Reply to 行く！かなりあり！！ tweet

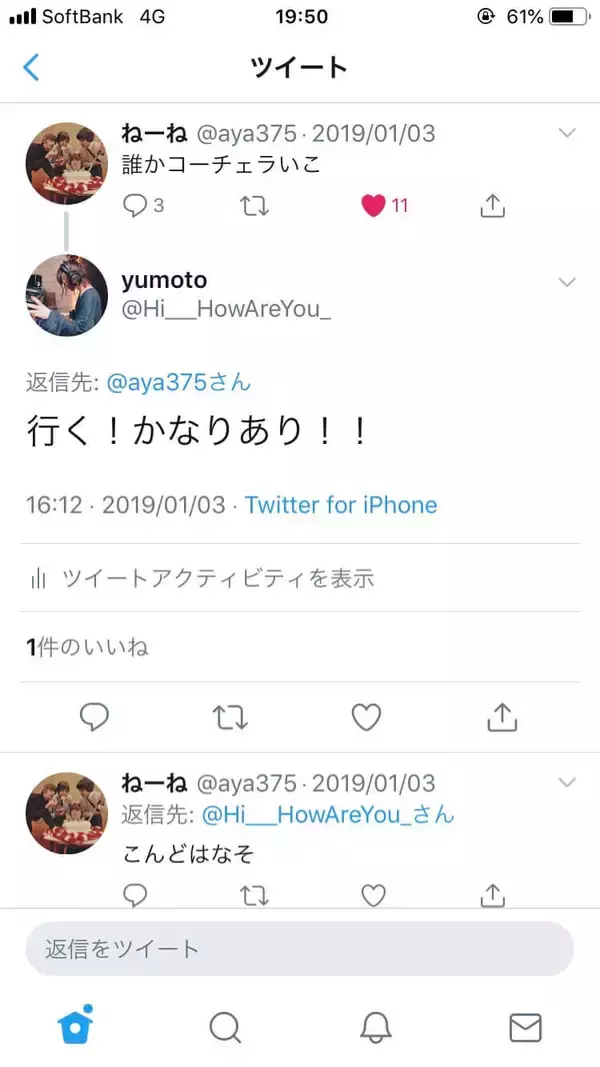pyautogui.click(x=95, y=717)
